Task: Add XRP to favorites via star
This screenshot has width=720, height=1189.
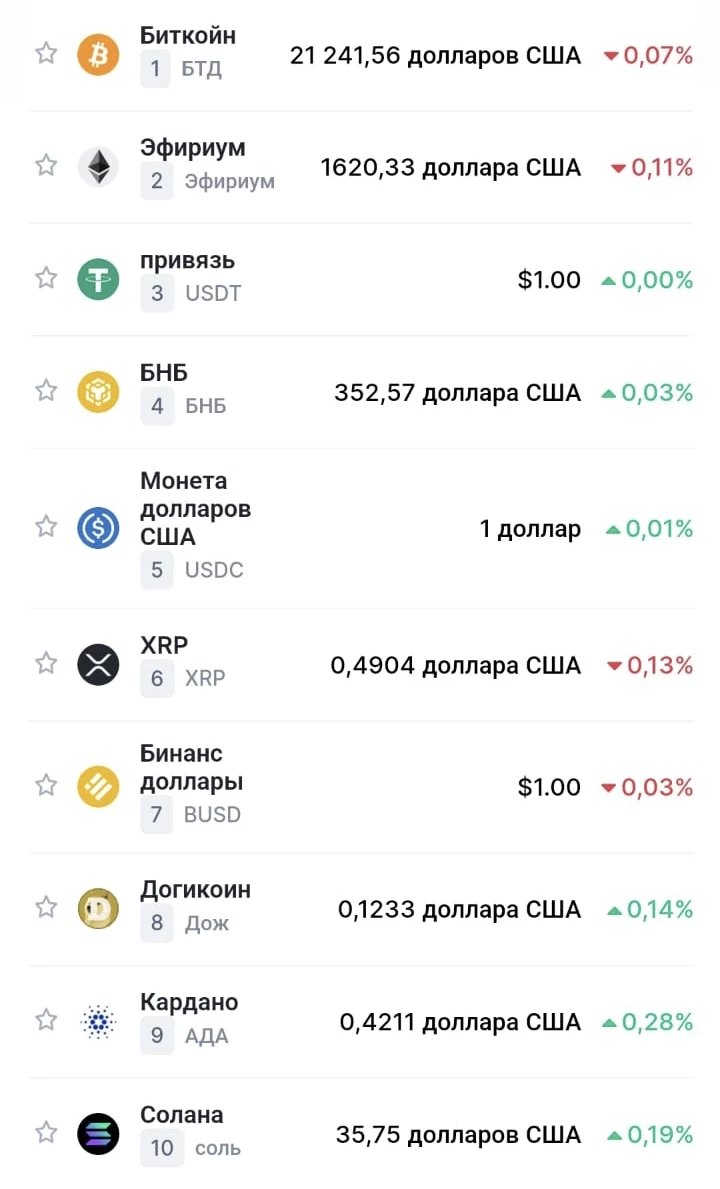Action: click(x=46, y=663)
